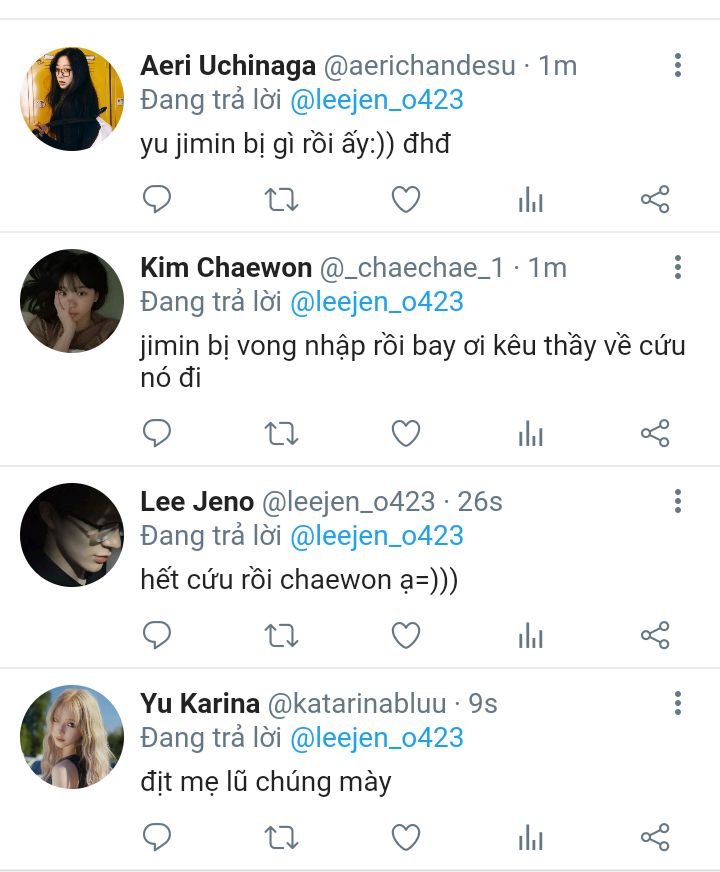Retweet Lee Jeno's reply
The width and height of the screenshot is (720, 872).
coord(281,635)
